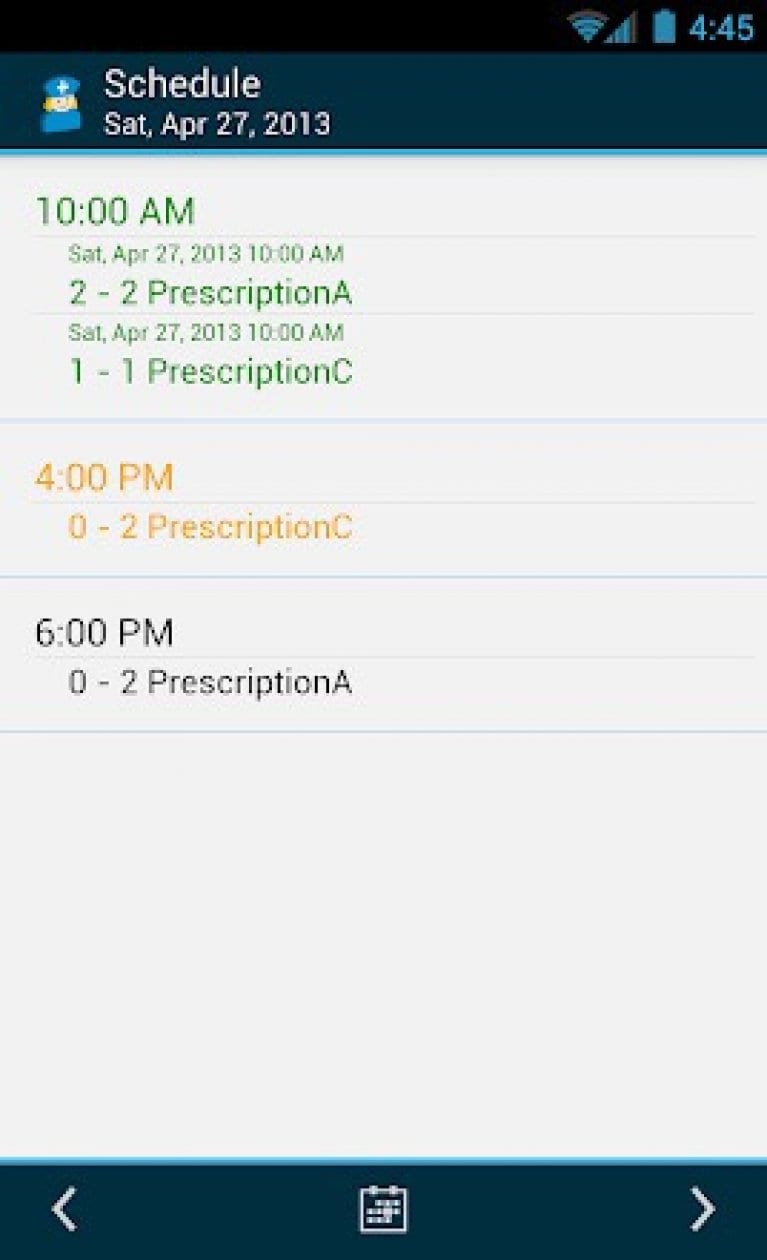Click the 4:00 PM time heading

(105, 478)
